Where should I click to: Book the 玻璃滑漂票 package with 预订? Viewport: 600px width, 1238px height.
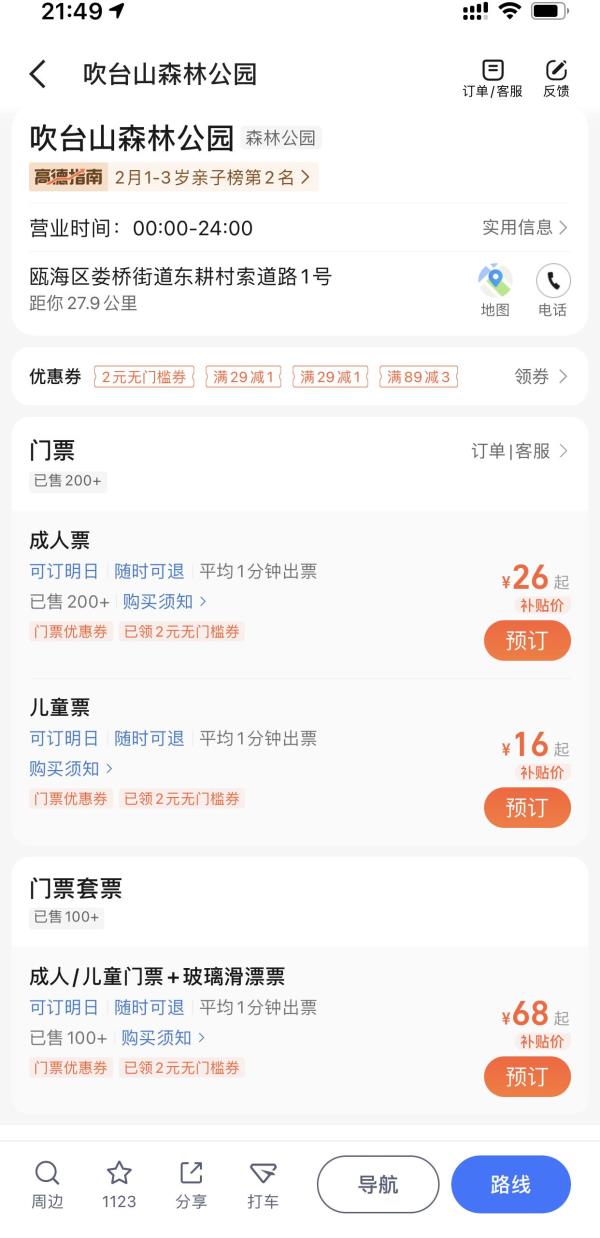(527, 1077)
